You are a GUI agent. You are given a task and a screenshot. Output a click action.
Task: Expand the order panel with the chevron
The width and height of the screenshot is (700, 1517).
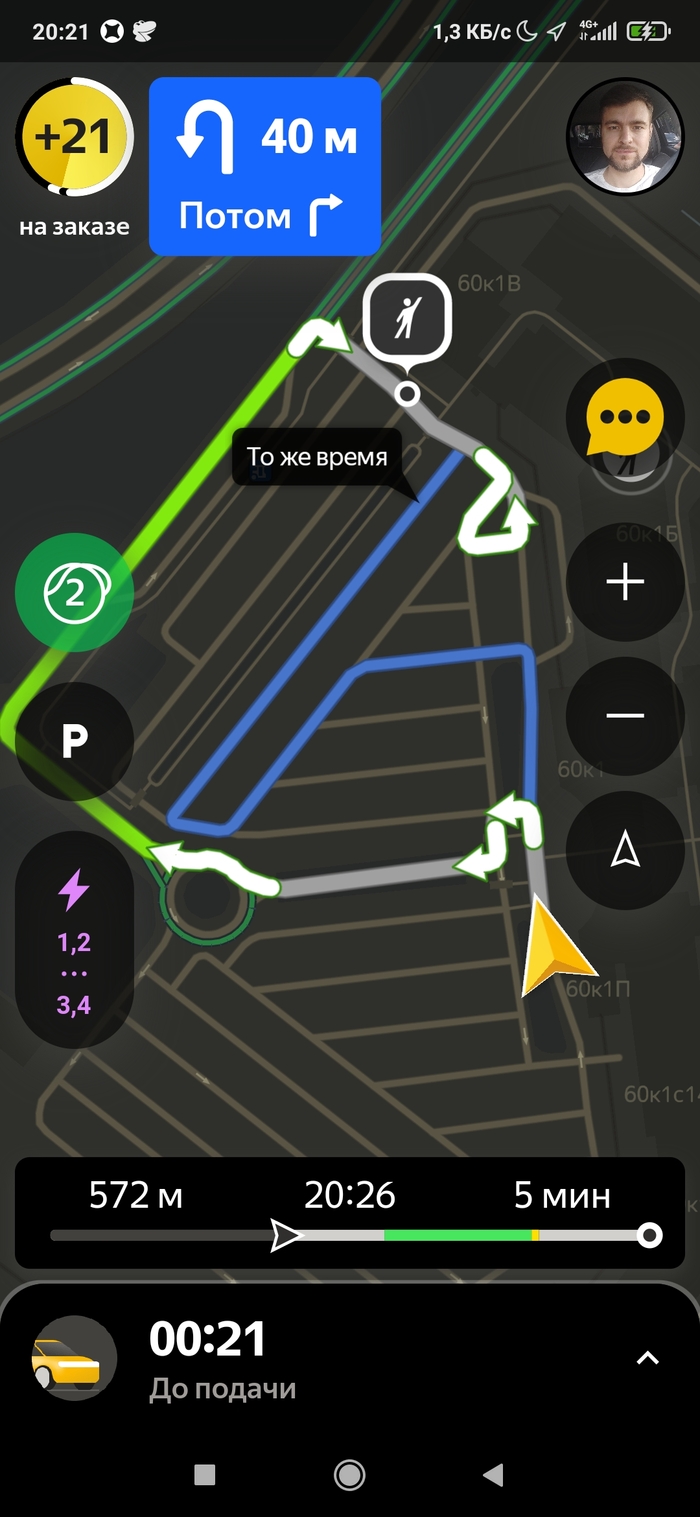648,1358
